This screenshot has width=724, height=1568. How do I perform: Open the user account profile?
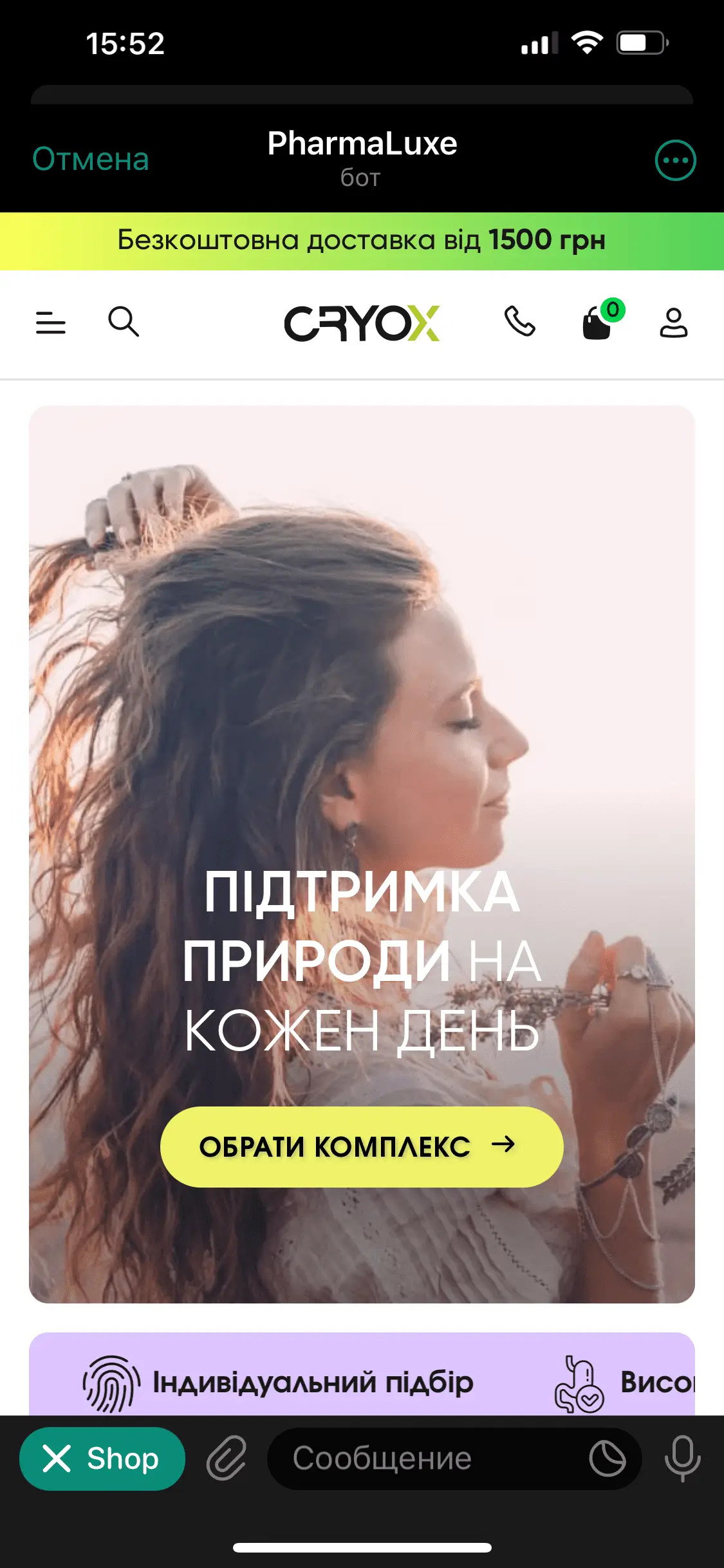pyautogui.click(x=674, y=322)
